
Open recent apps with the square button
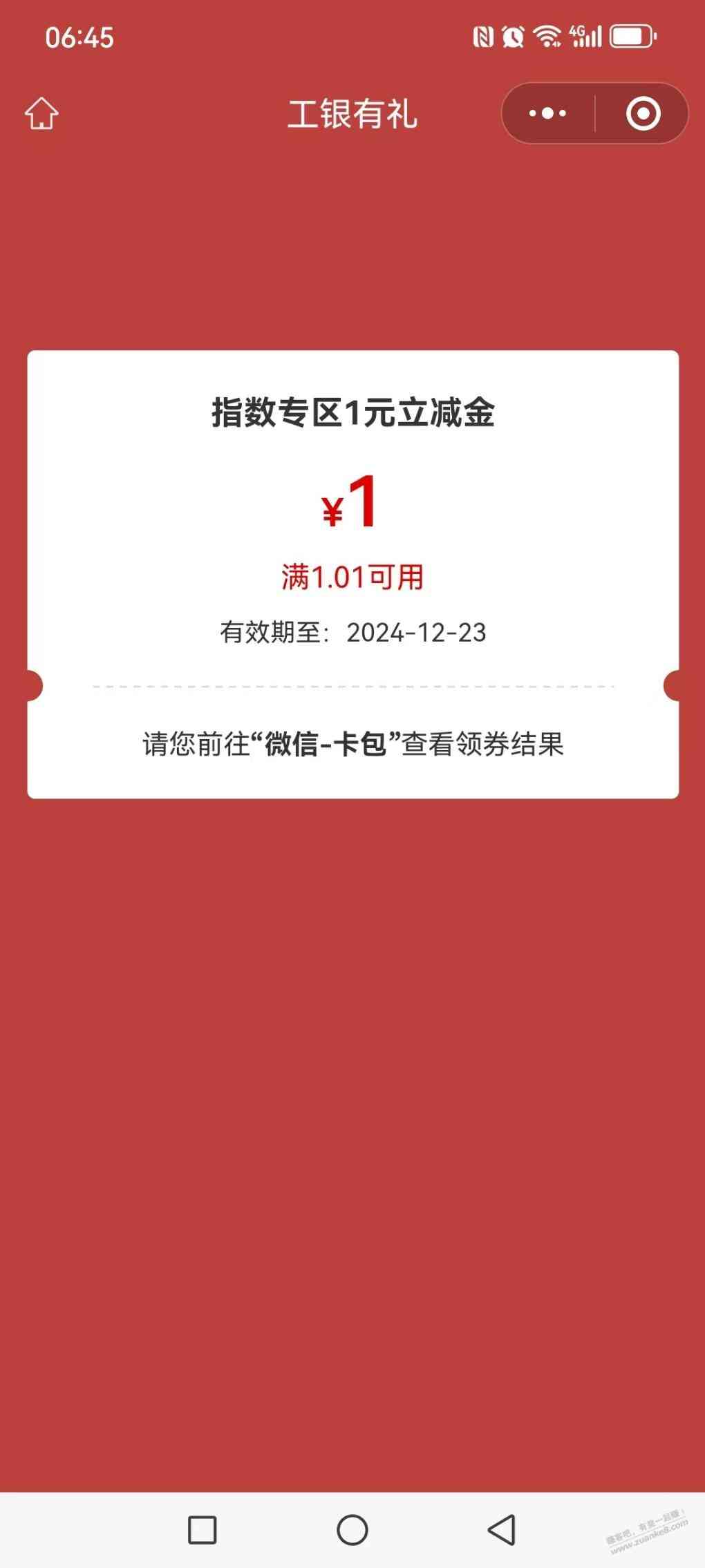tap(203, 1530)
